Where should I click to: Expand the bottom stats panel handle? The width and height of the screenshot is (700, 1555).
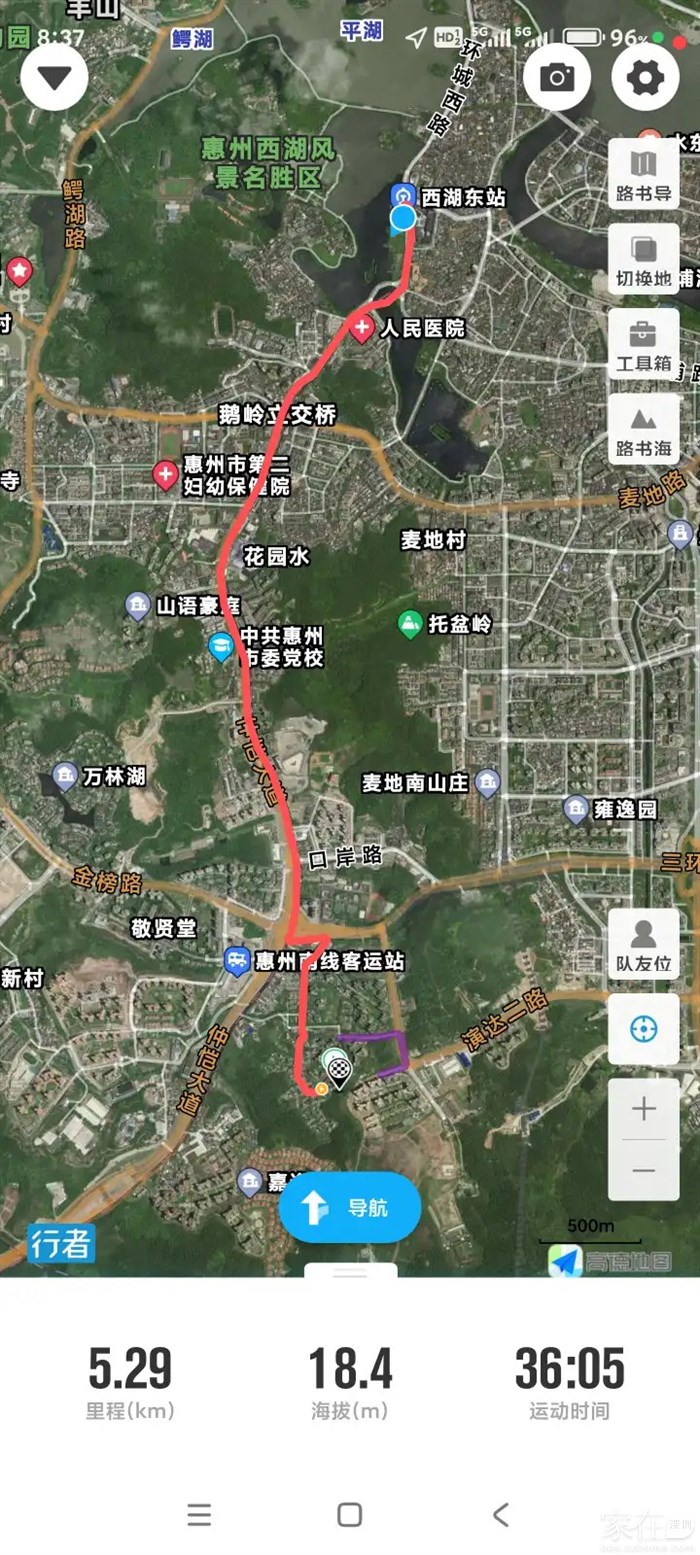(350, 1272)
